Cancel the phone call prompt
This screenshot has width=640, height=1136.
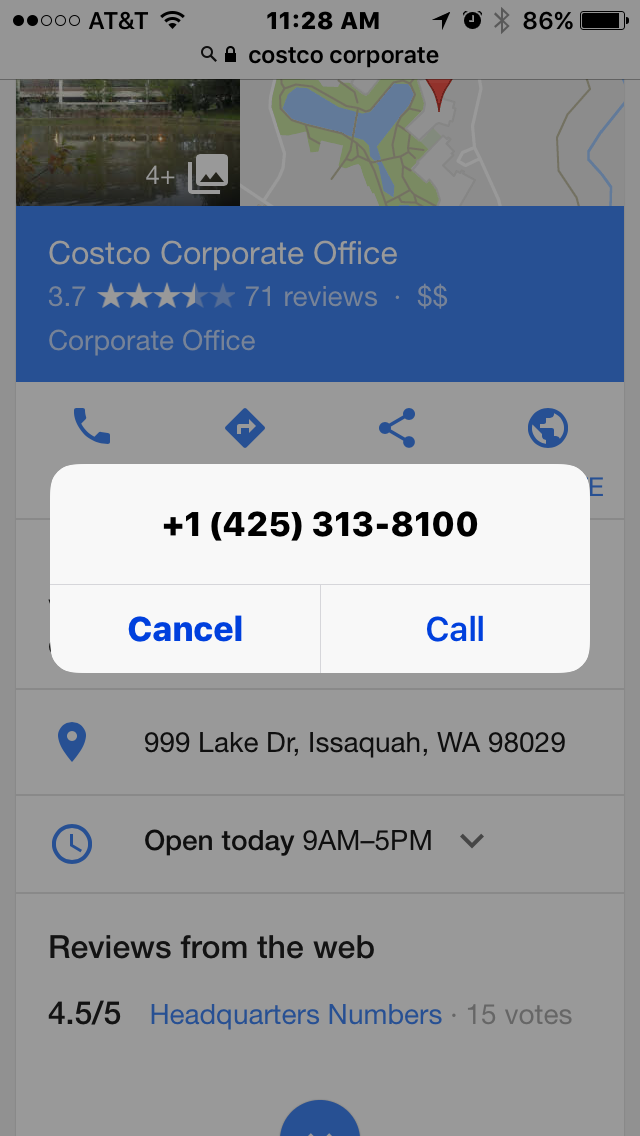[185, 629]
